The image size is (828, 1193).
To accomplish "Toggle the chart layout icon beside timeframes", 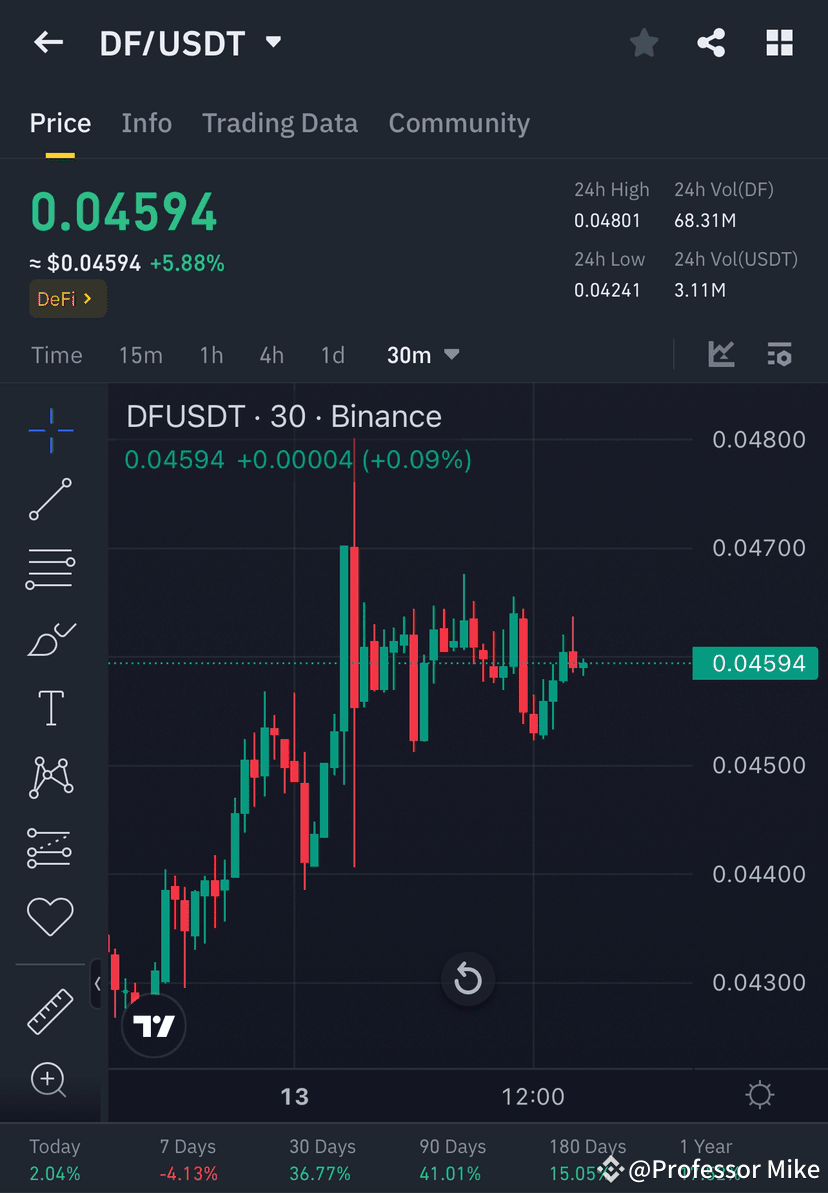I will coord(779,354).
